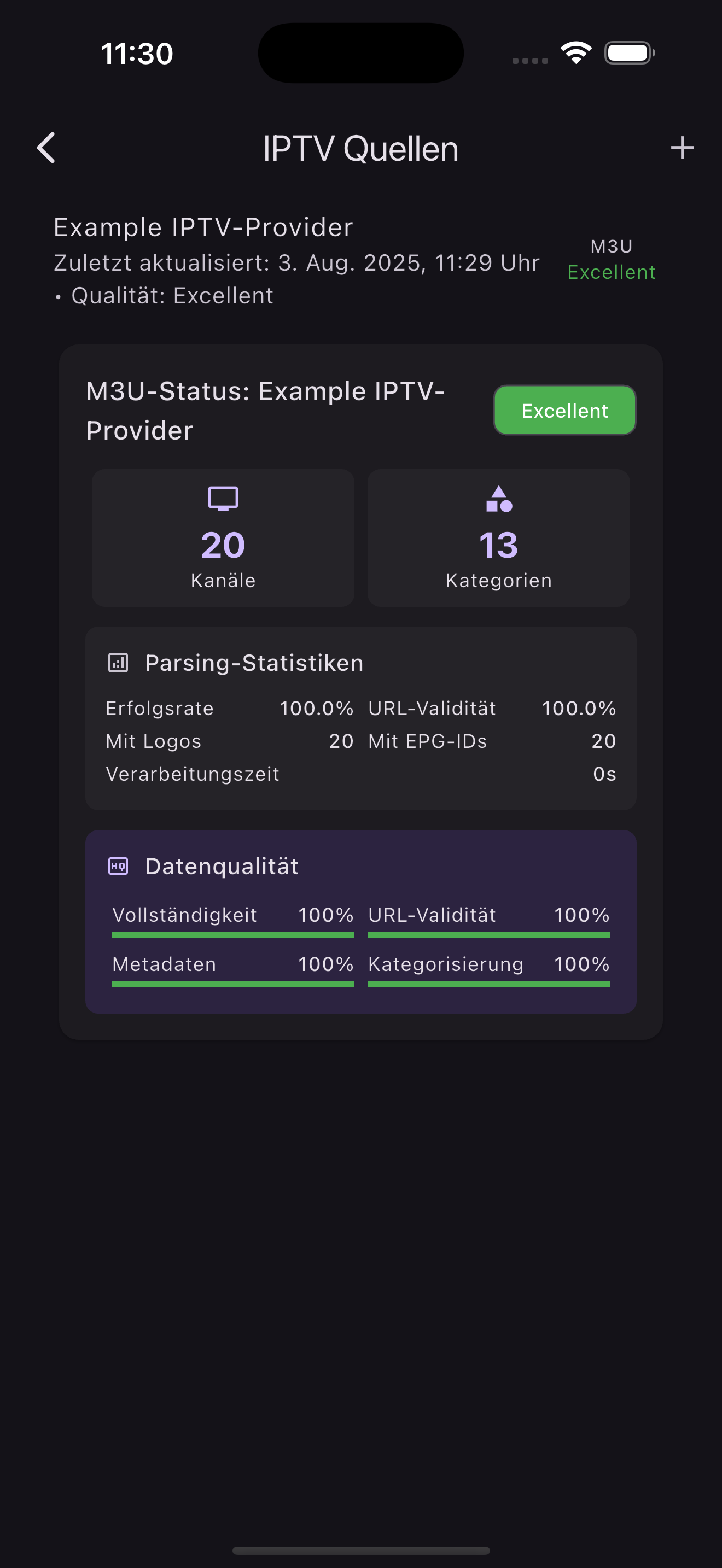Tap the Wi-Fi icon in the status bar
The width and height of the screenshot is (722, 1568).
[x=576, y=54]
